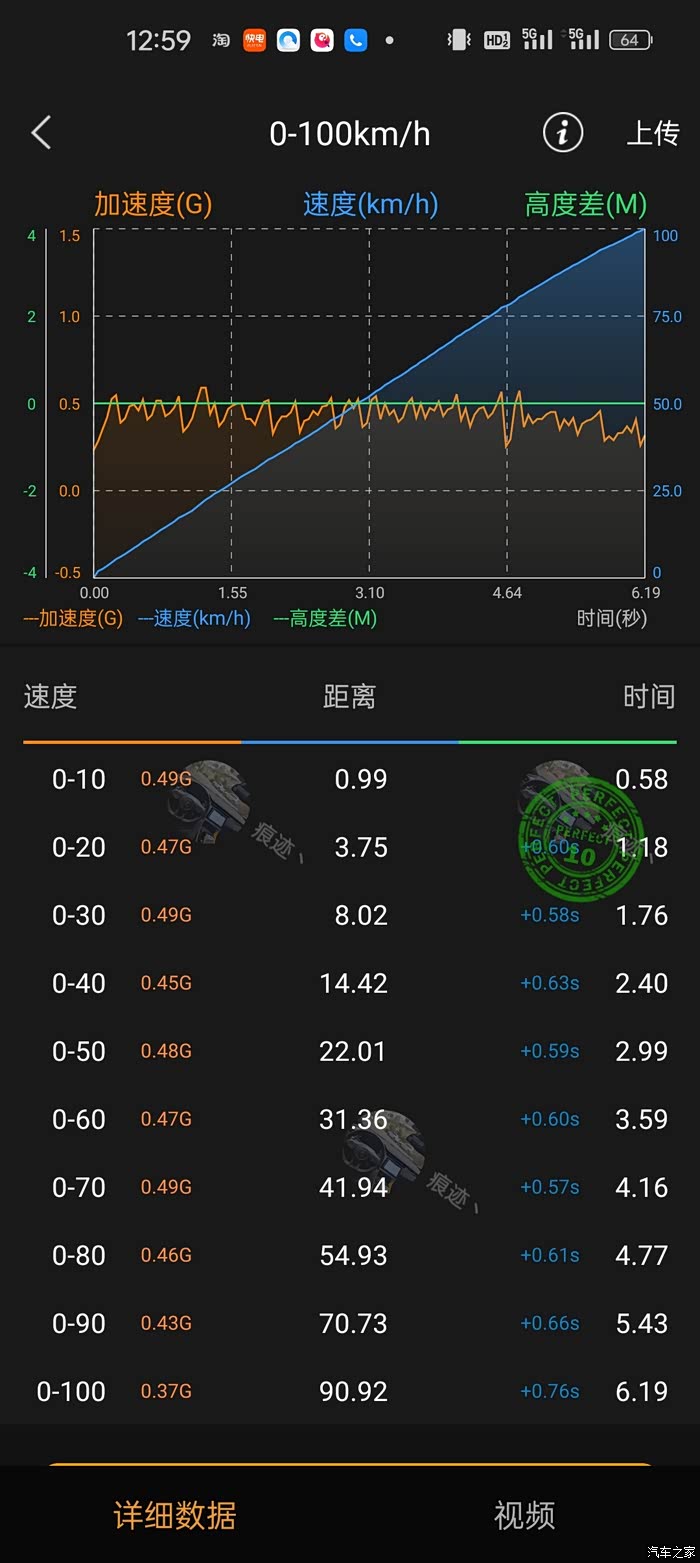The image size is (700, 1563).
Task: Switch to the 详细数据 tab
Action: [x=175, y=1515]
